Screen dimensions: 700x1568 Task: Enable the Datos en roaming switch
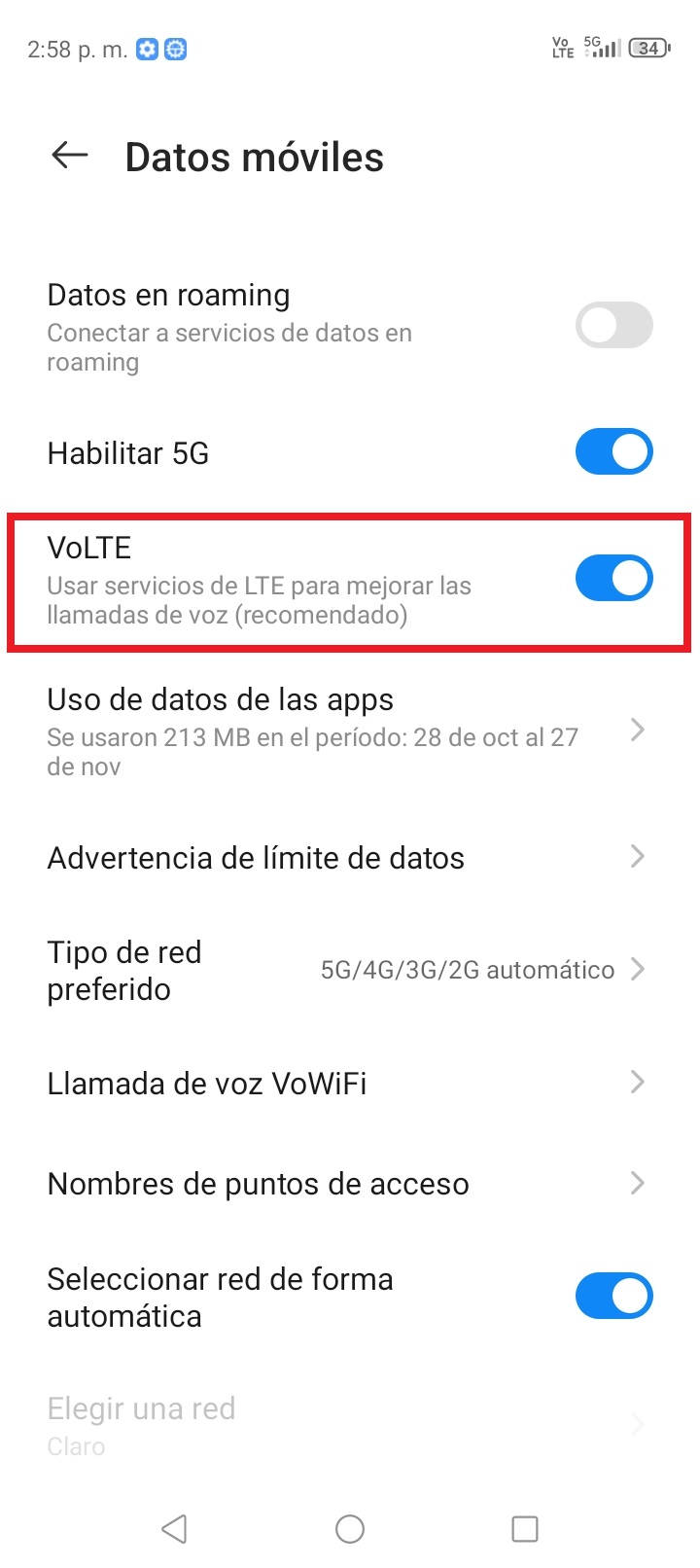613,325
